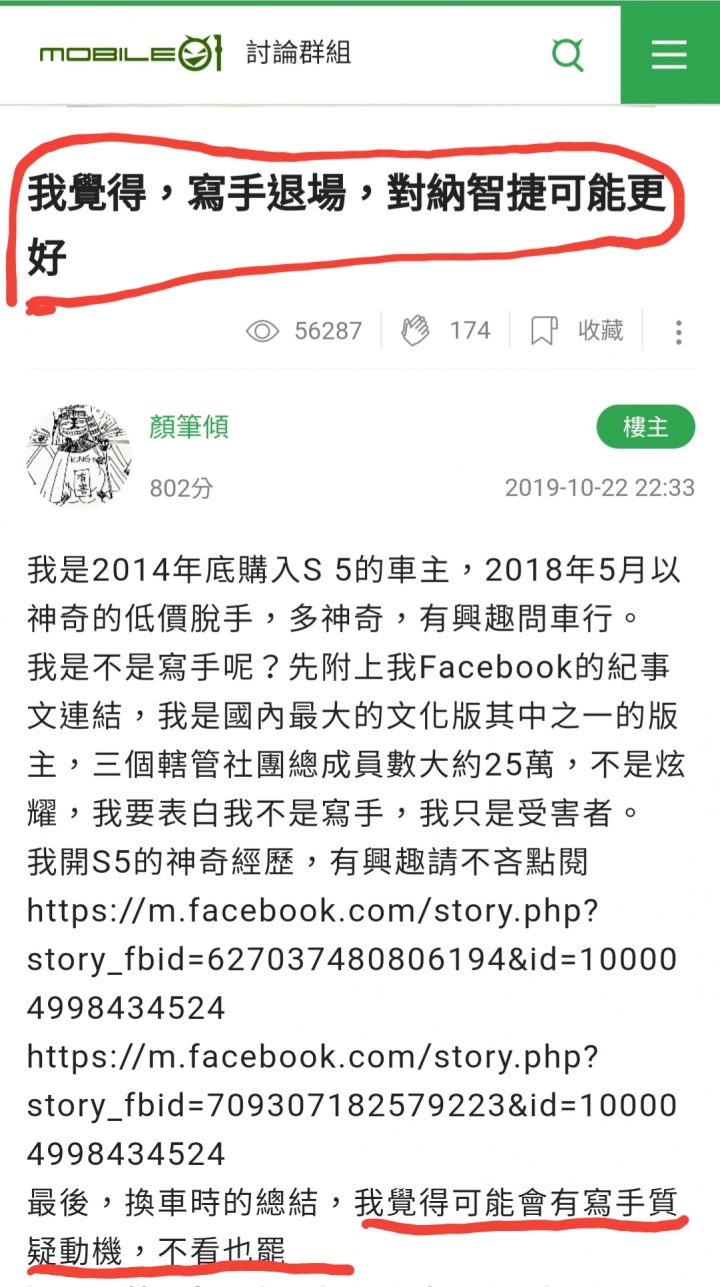View 顏筆傾's profile by username

[189, 428]
